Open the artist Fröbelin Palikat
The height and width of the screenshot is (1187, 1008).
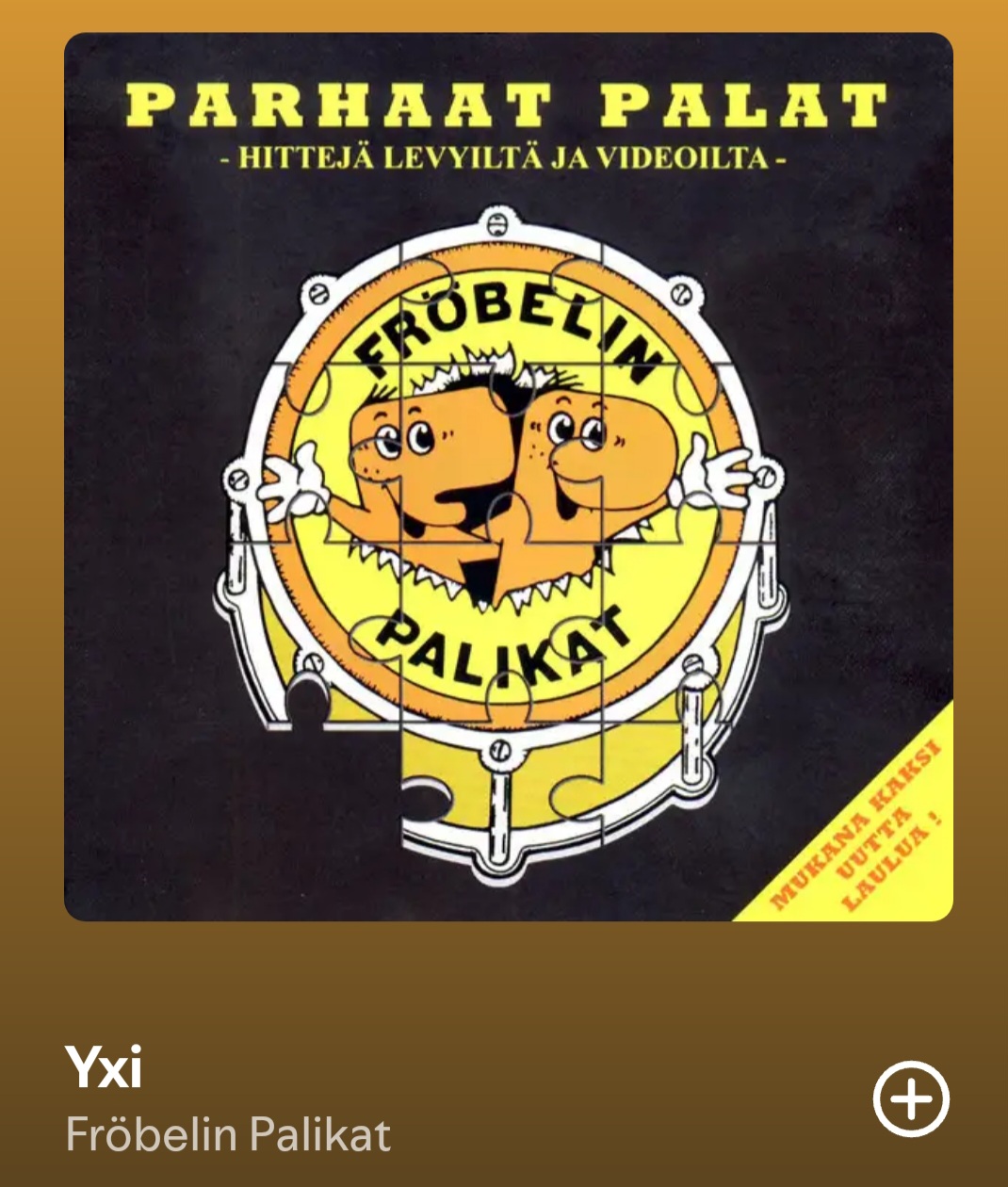pyautogui.click(x=228, y=1133)
